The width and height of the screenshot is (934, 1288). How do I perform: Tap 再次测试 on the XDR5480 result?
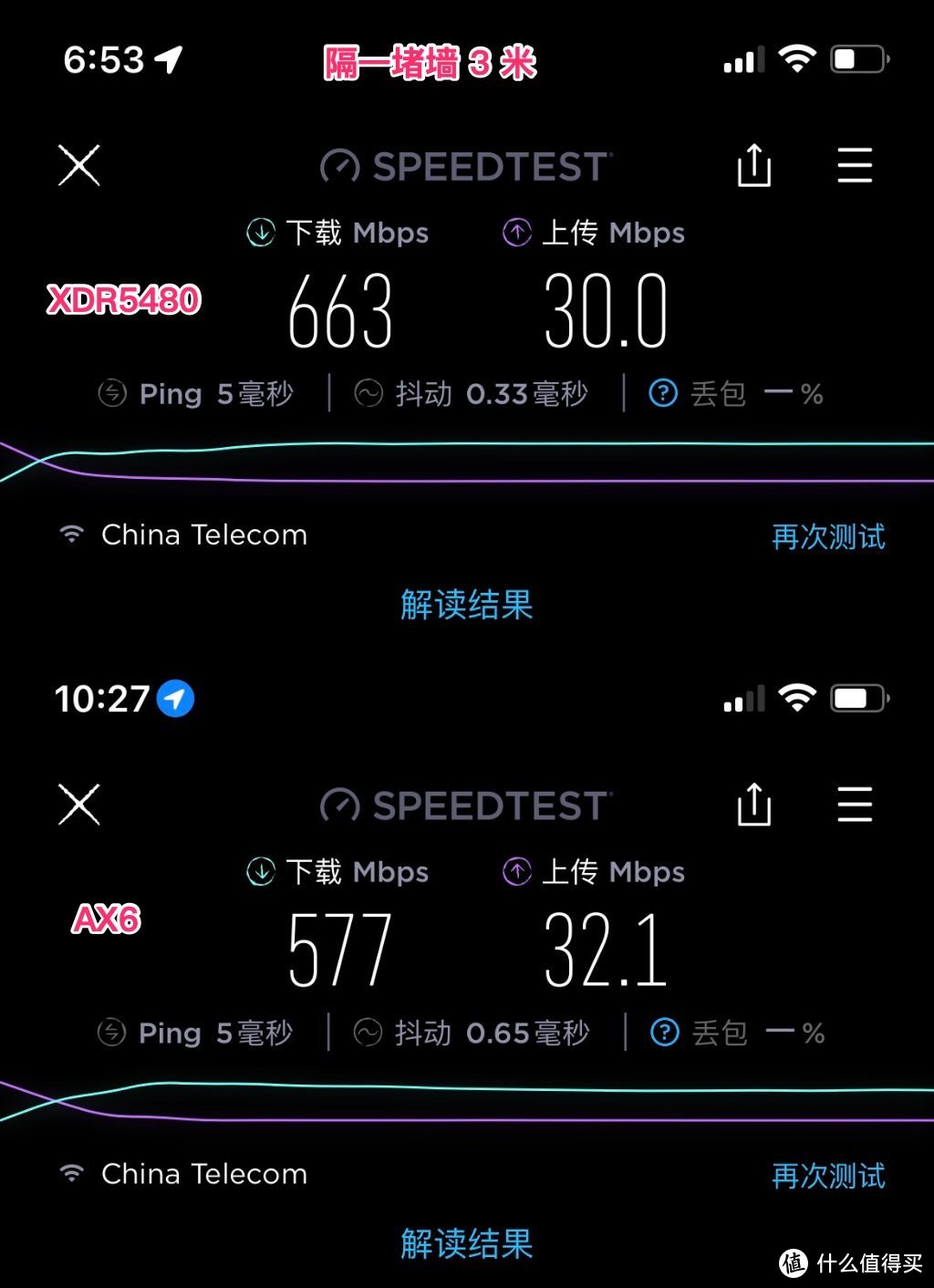(x=826, y=538)
